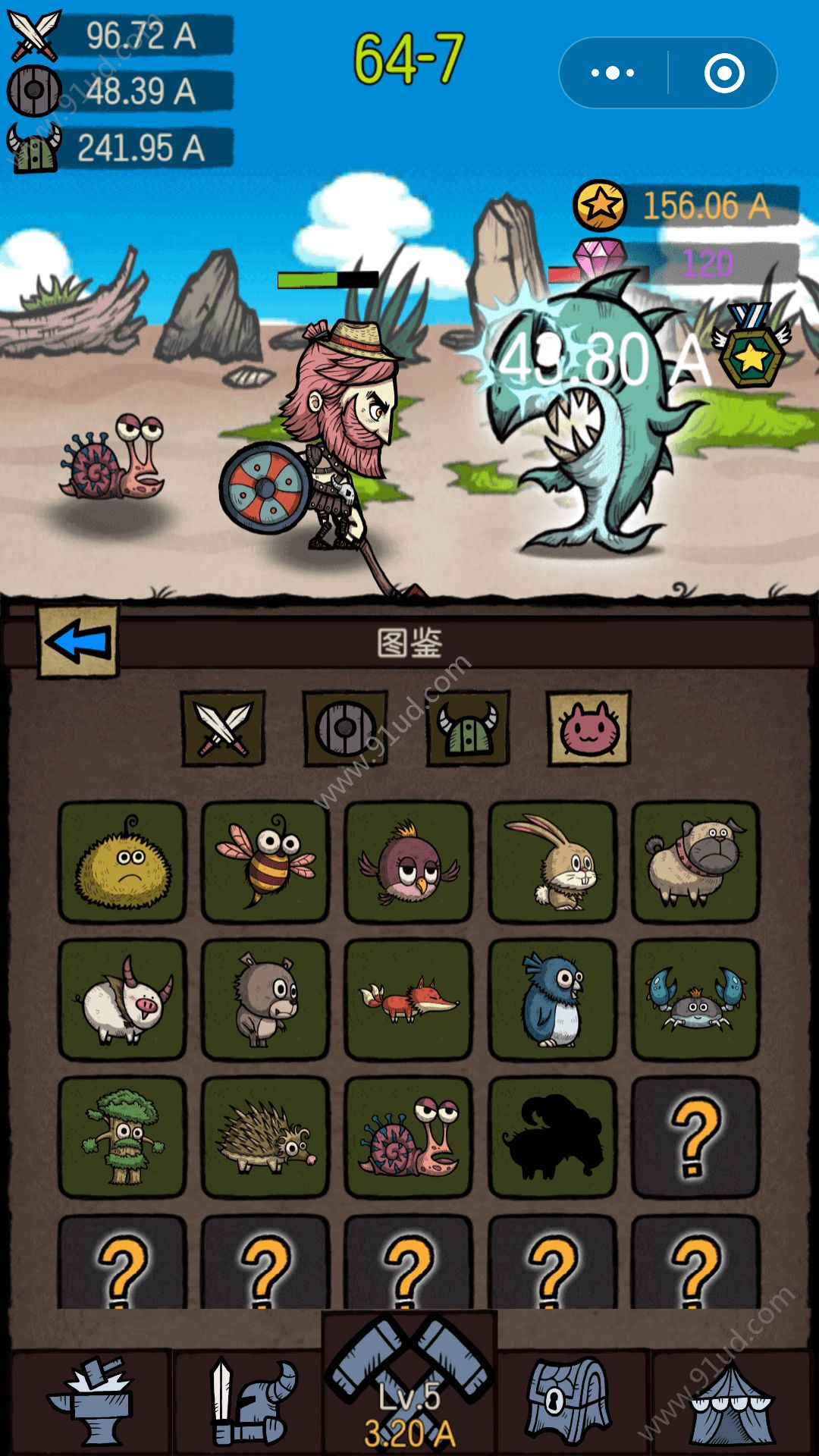The height and width of the screenshot is (1456, 819).
Task: Open the treasure chest menu
Action: coord(570,1401)
